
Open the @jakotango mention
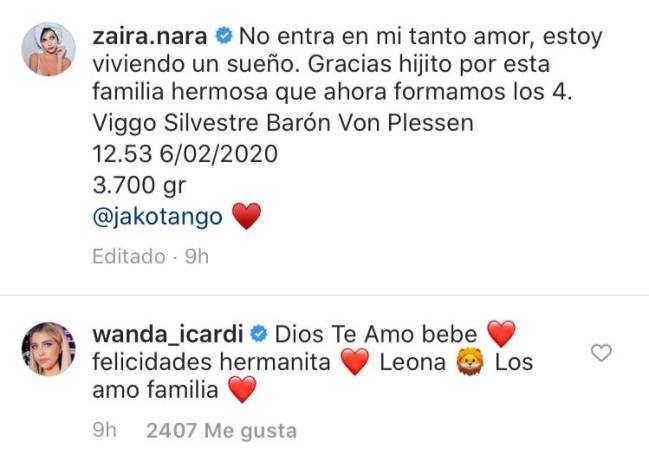pyautogui.click(x=157, y=215)
